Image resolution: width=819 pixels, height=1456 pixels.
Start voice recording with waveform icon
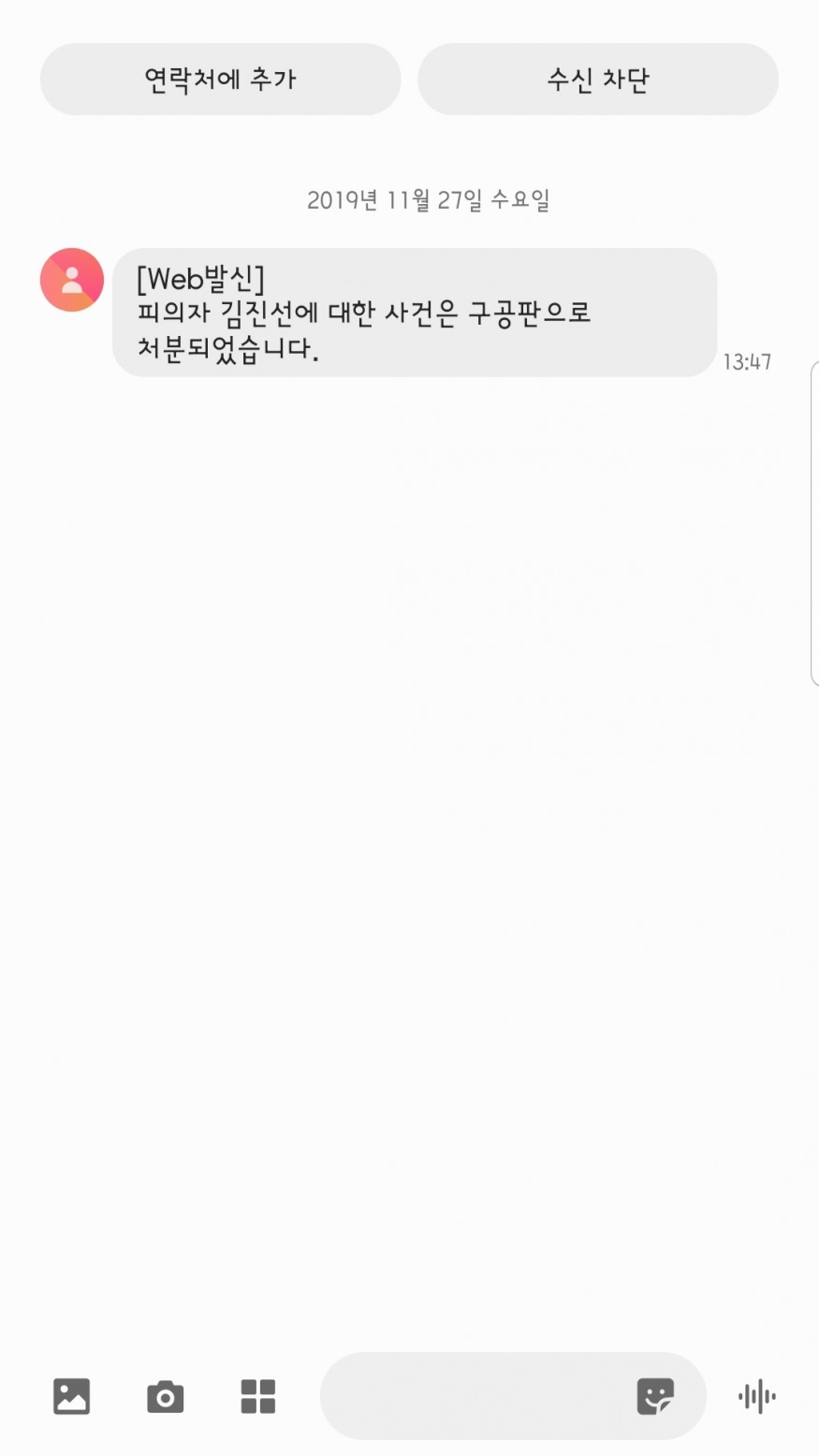tap(757, 1396)
